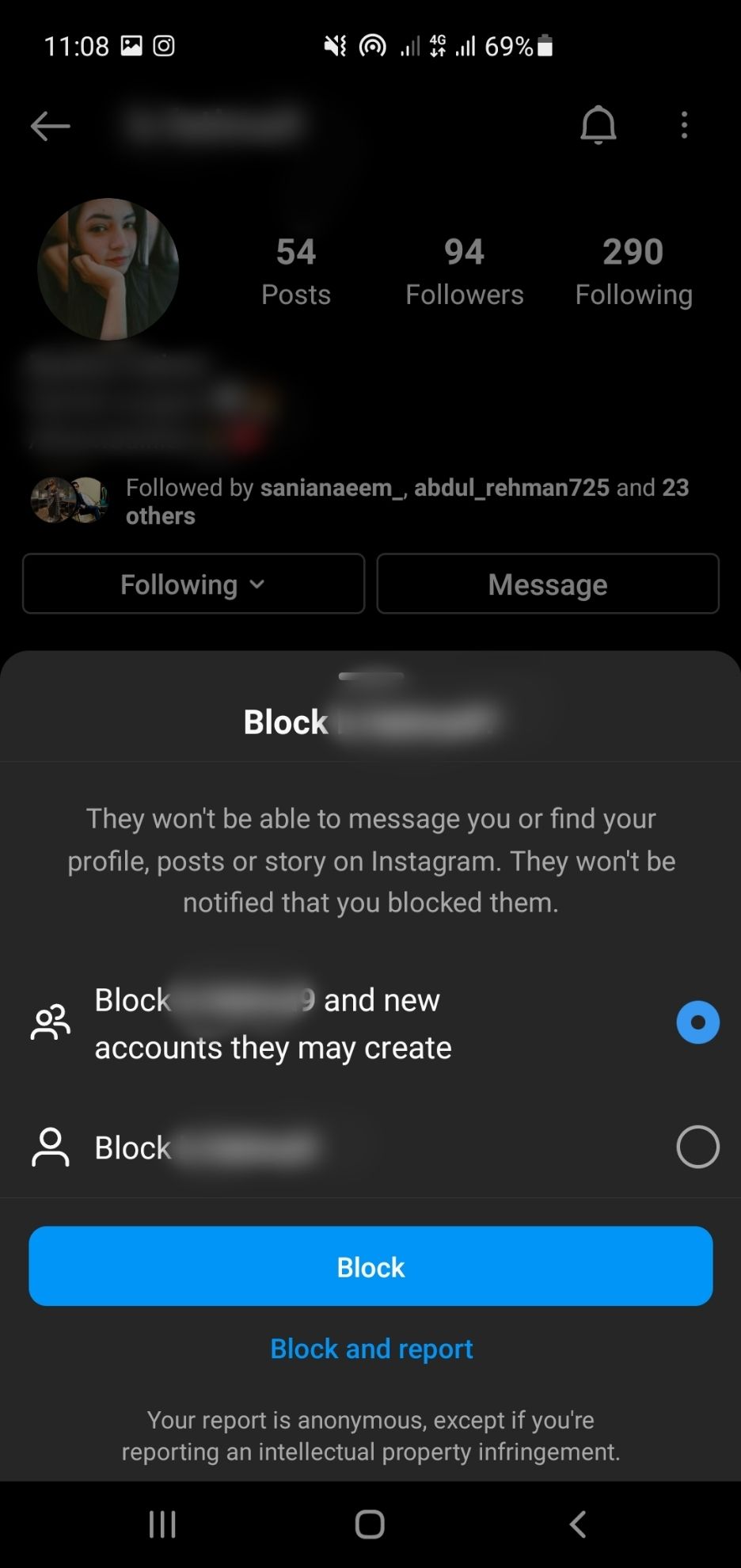Select the block only this account option
Image resolution: width=741 pixels, height=1568 pixels.
point(697,1147)
